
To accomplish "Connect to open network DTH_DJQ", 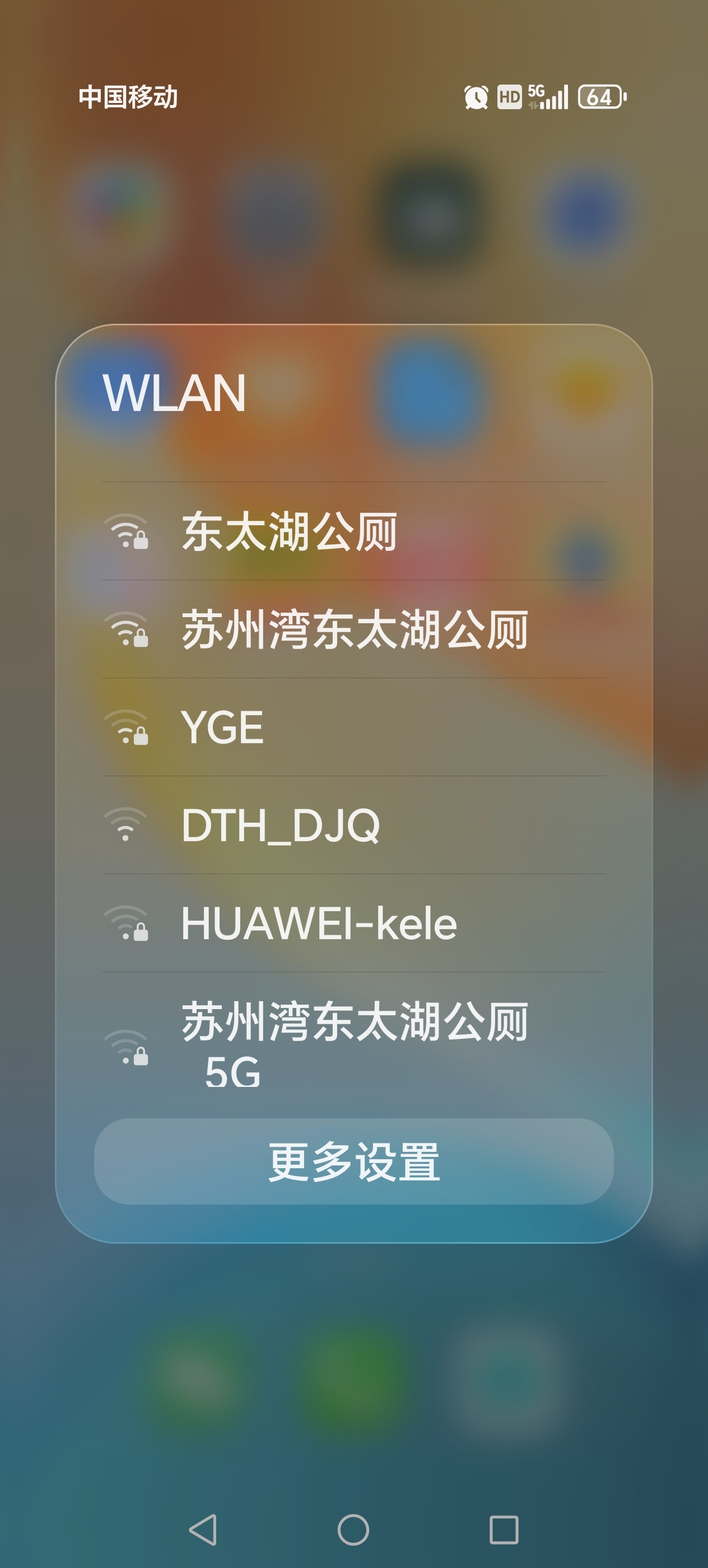I will 353,825.
